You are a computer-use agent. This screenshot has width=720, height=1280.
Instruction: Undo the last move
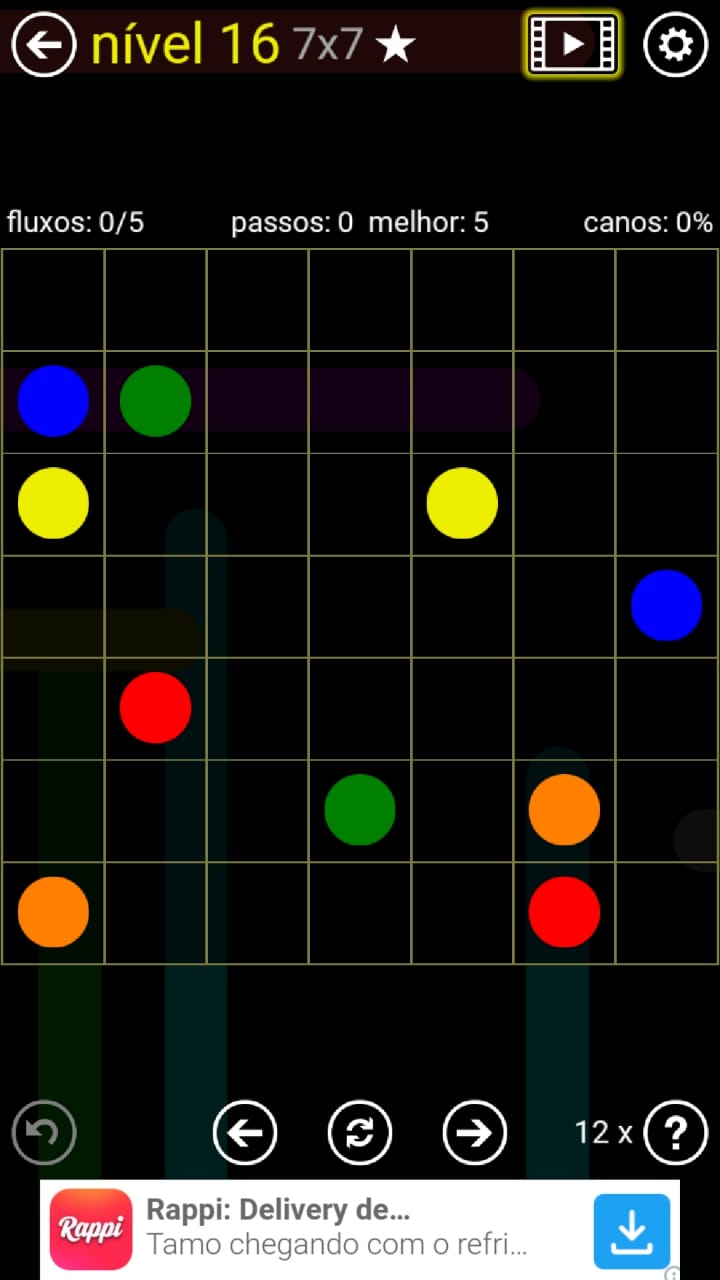tap(44, 1132)
